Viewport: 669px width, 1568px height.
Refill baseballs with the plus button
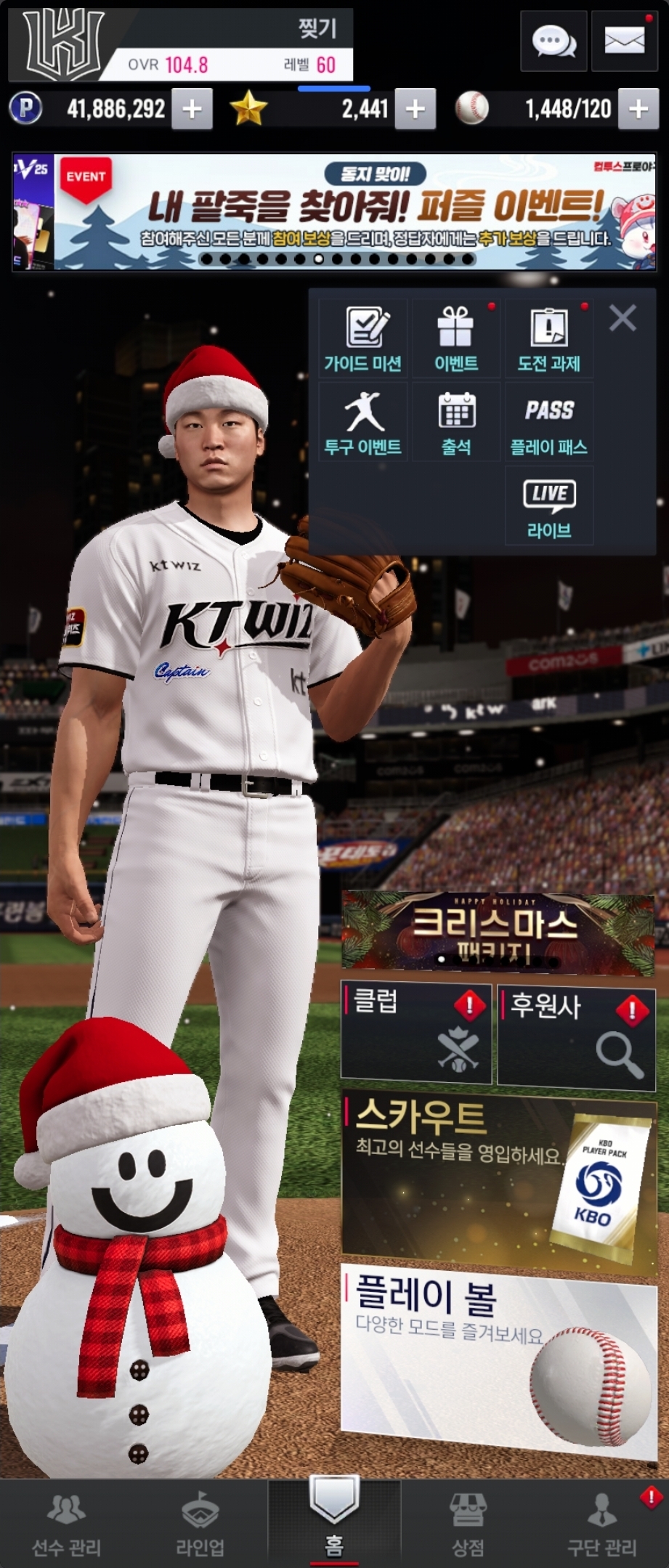tap(638, 109)
